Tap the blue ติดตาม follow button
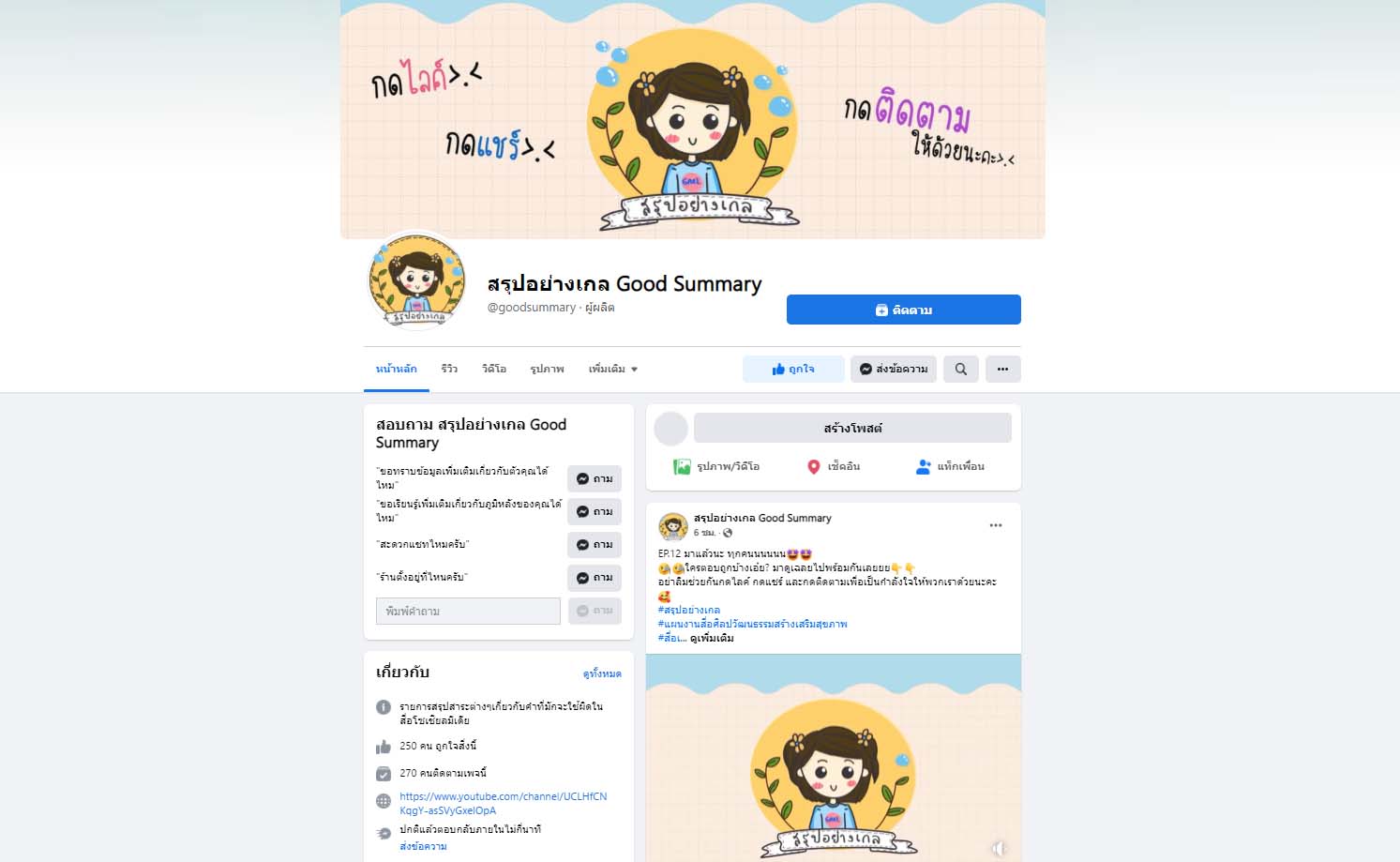Viewport: 1400px width, 862px height. point(903,310)
